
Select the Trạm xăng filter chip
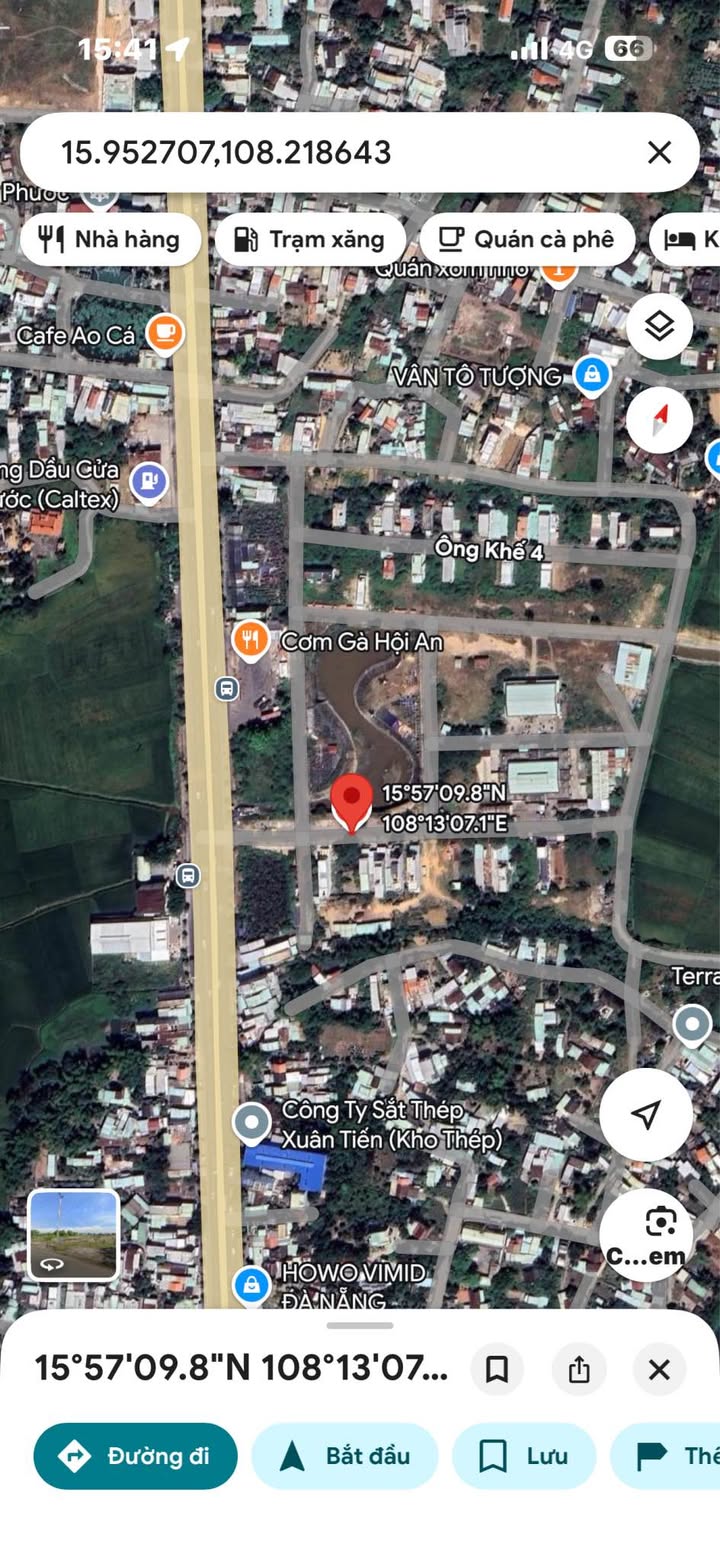coord(310,239)
